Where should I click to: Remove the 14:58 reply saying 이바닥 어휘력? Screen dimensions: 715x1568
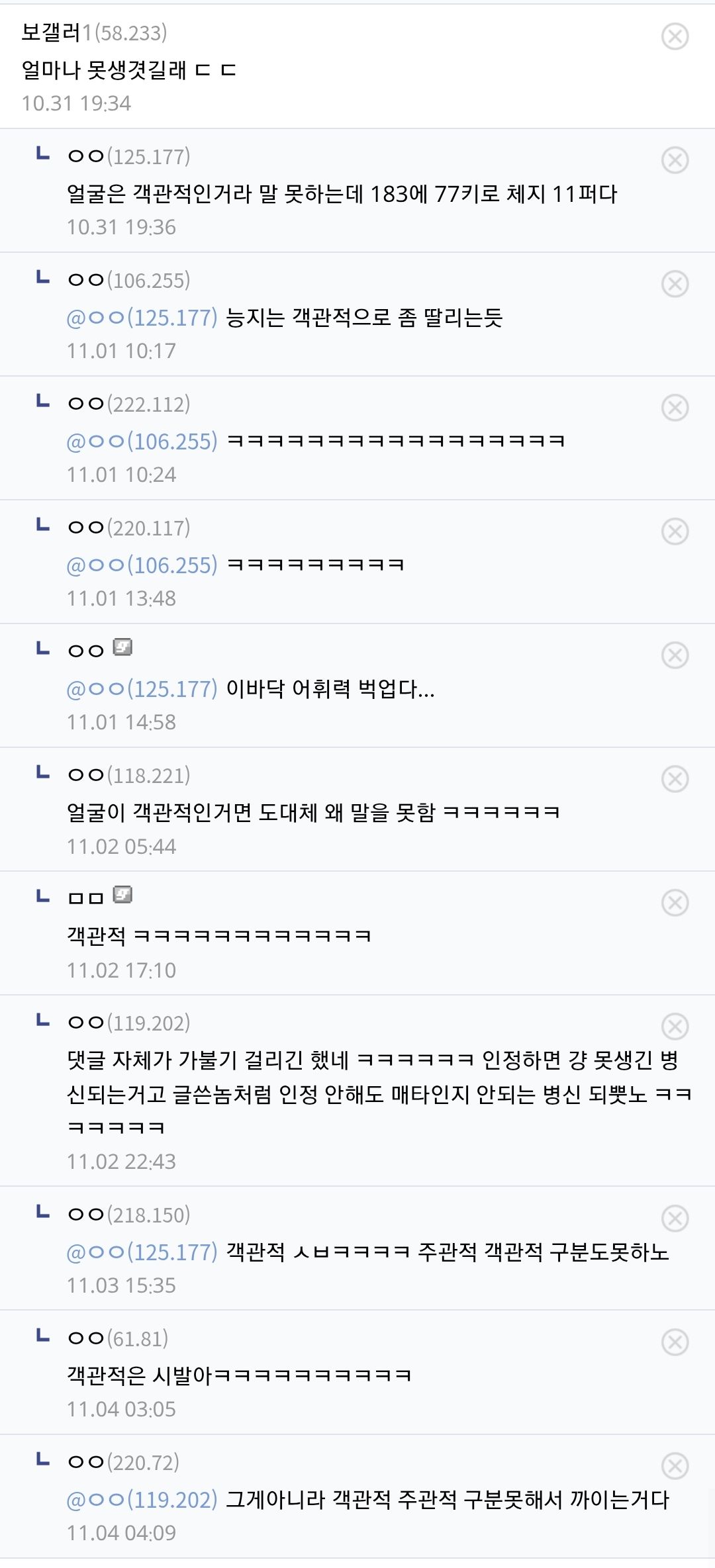coord(675,655)
